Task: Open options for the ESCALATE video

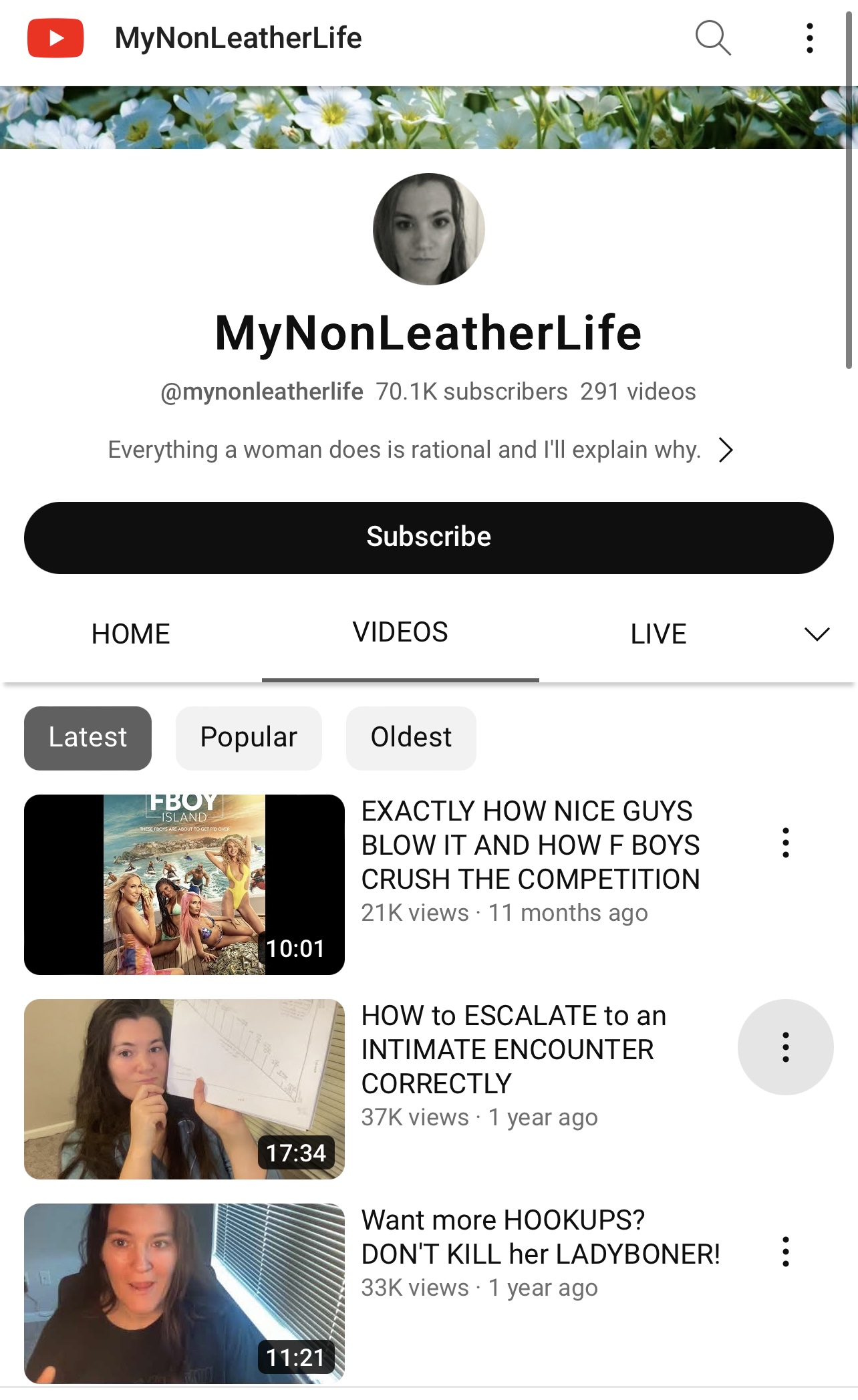Action: tap(786, 1046)
